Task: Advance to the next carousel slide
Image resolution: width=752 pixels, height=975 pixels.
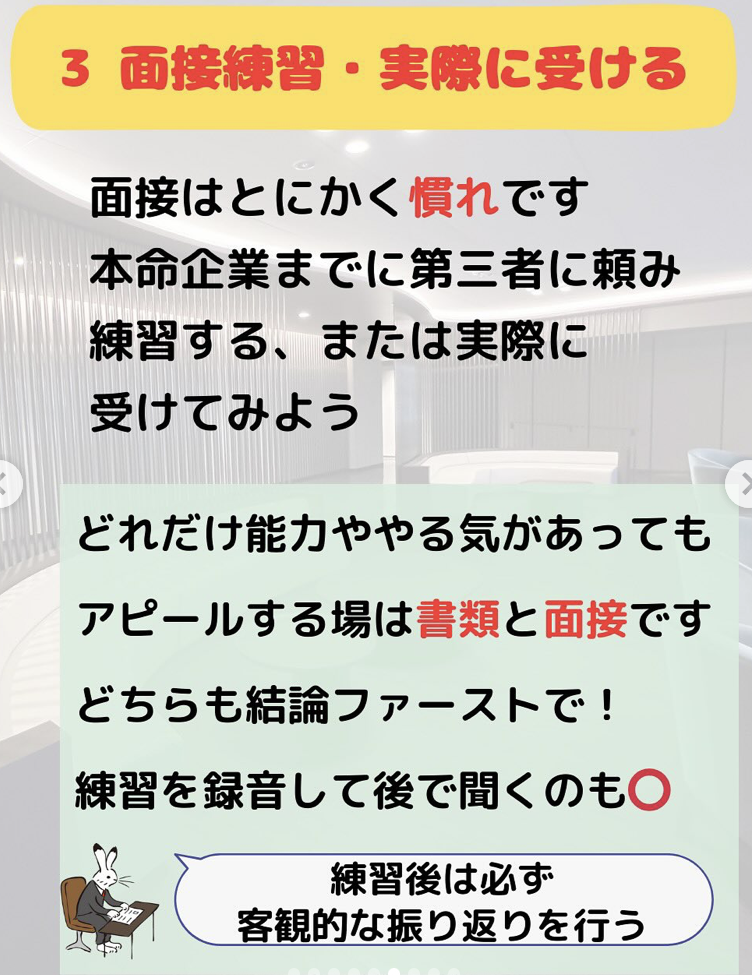Action: [x=745, y=486]
